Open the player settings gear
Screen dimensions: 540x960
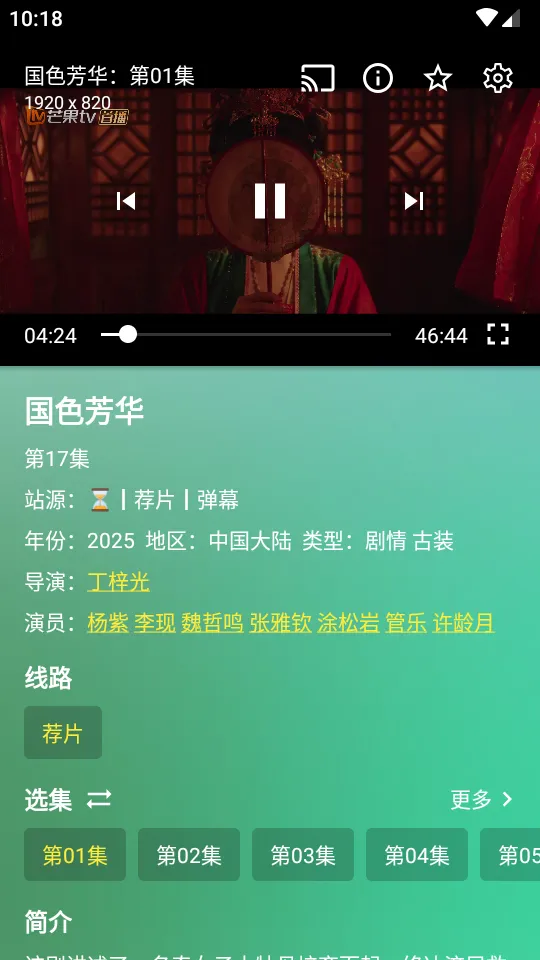point(498,78)
